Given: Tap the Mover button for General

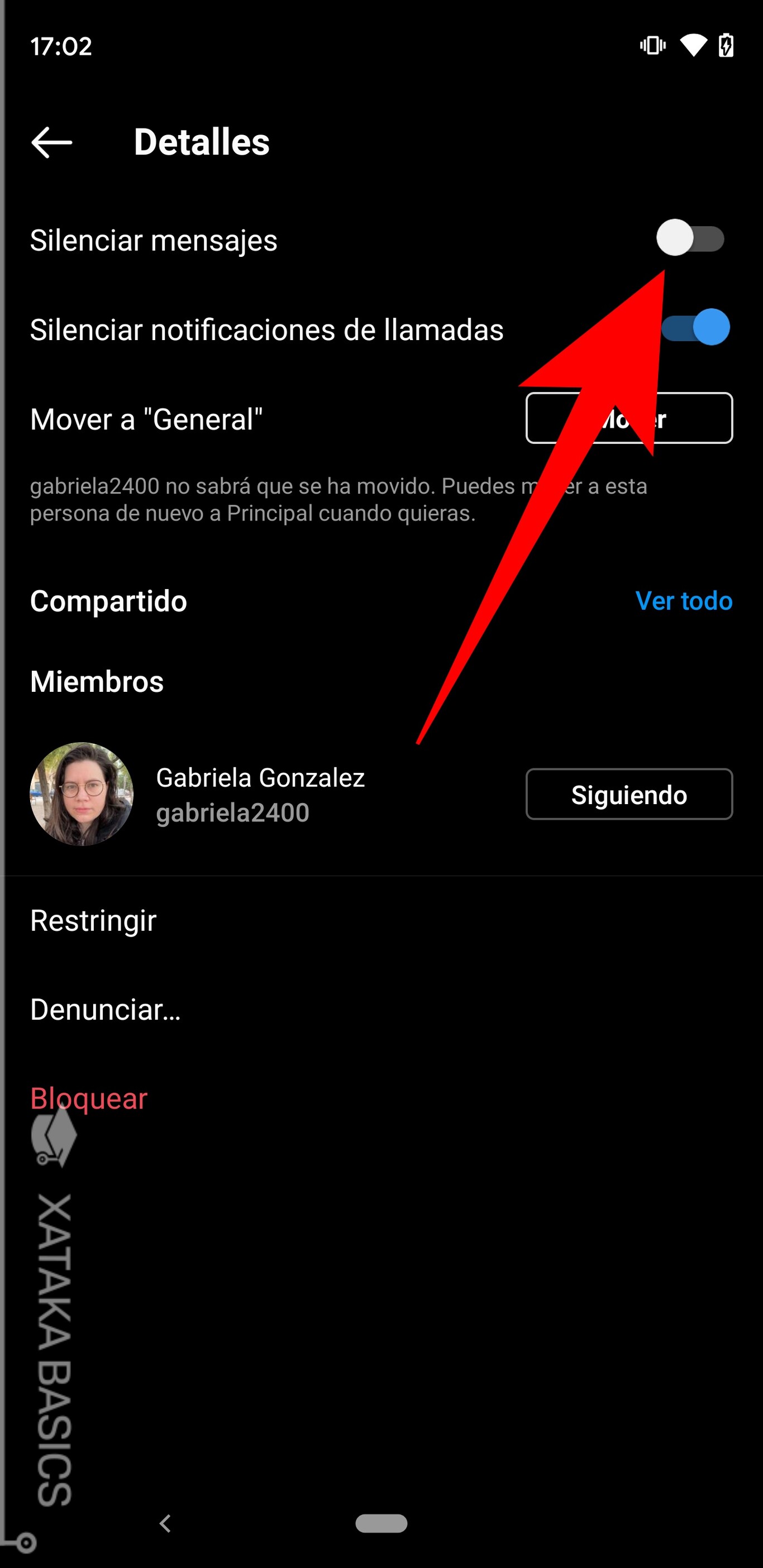Looking at the screenshot, I should [x=629, y=418].
